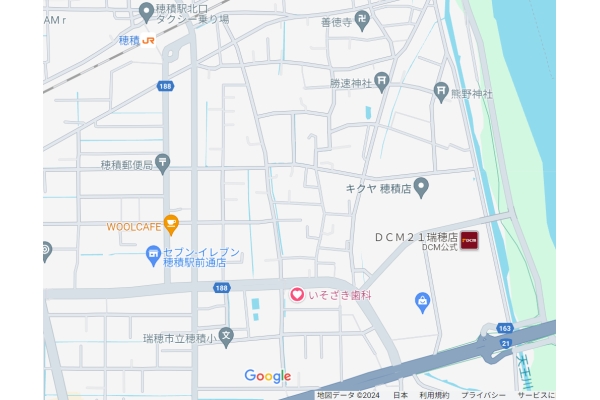The image size is (600, 400).
Task: Tap the 穂積 JR station icon
Action: 149,41
